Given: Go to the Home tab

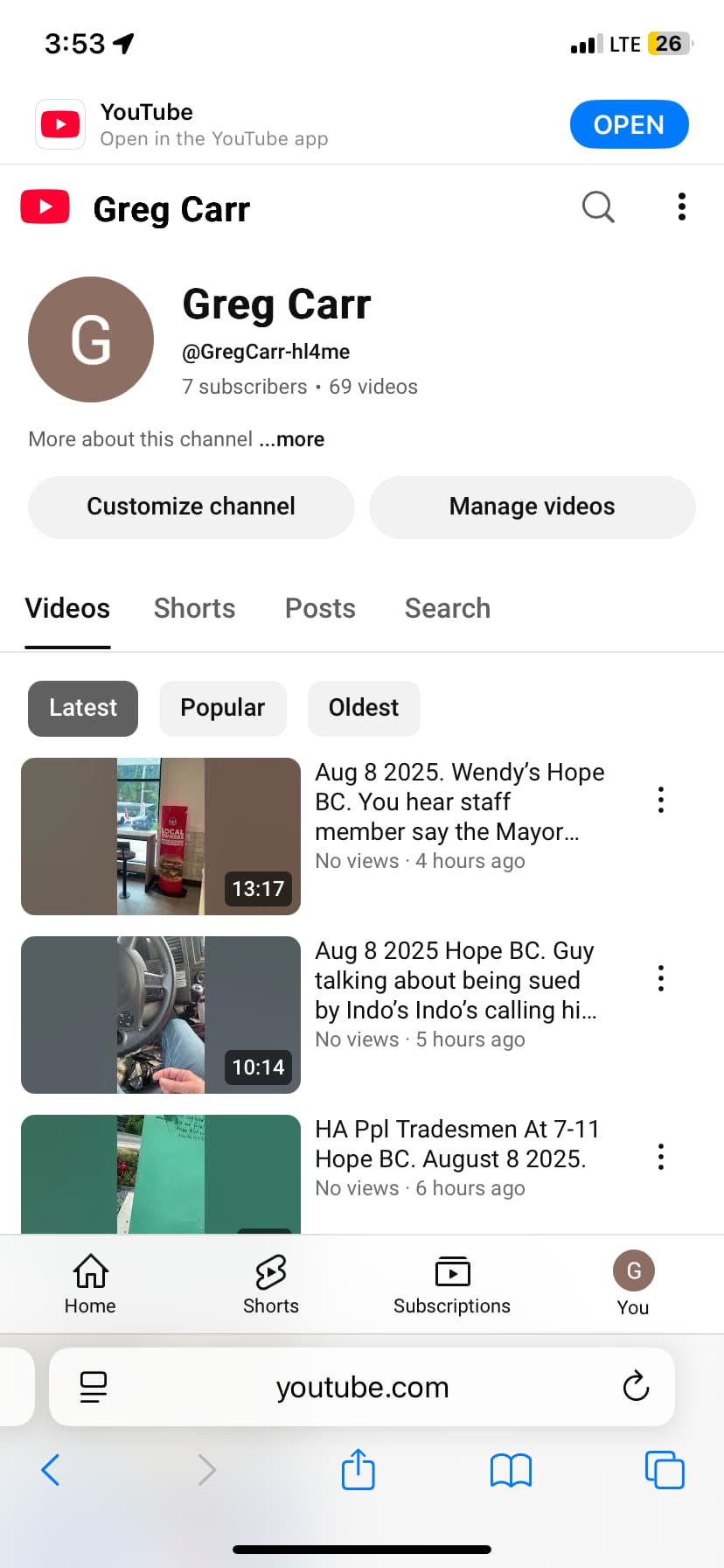Looking at the screenshot, I should click(x=90, y=1284).
